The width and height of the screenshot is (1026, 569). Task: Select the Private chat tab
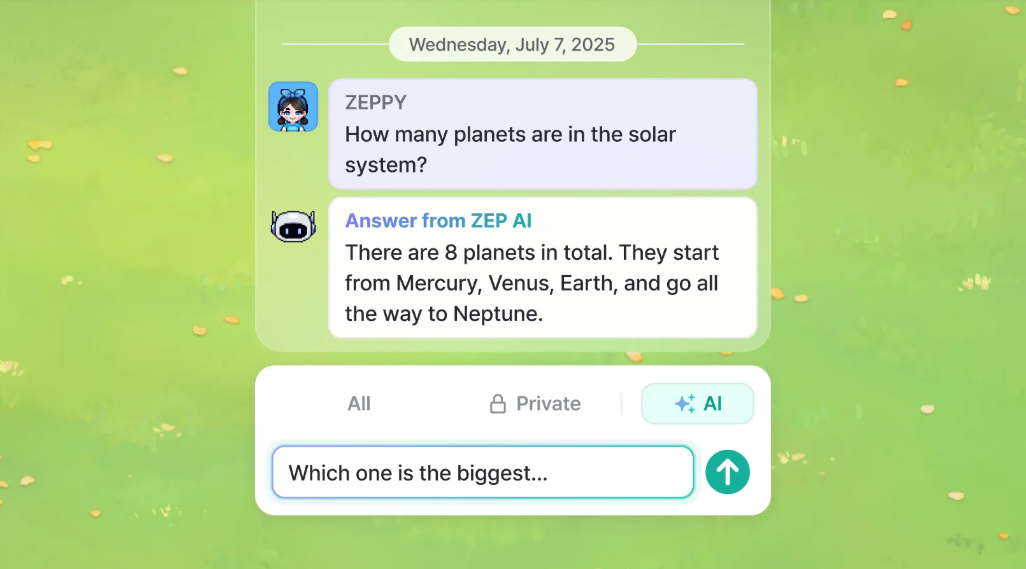point(535,404)
